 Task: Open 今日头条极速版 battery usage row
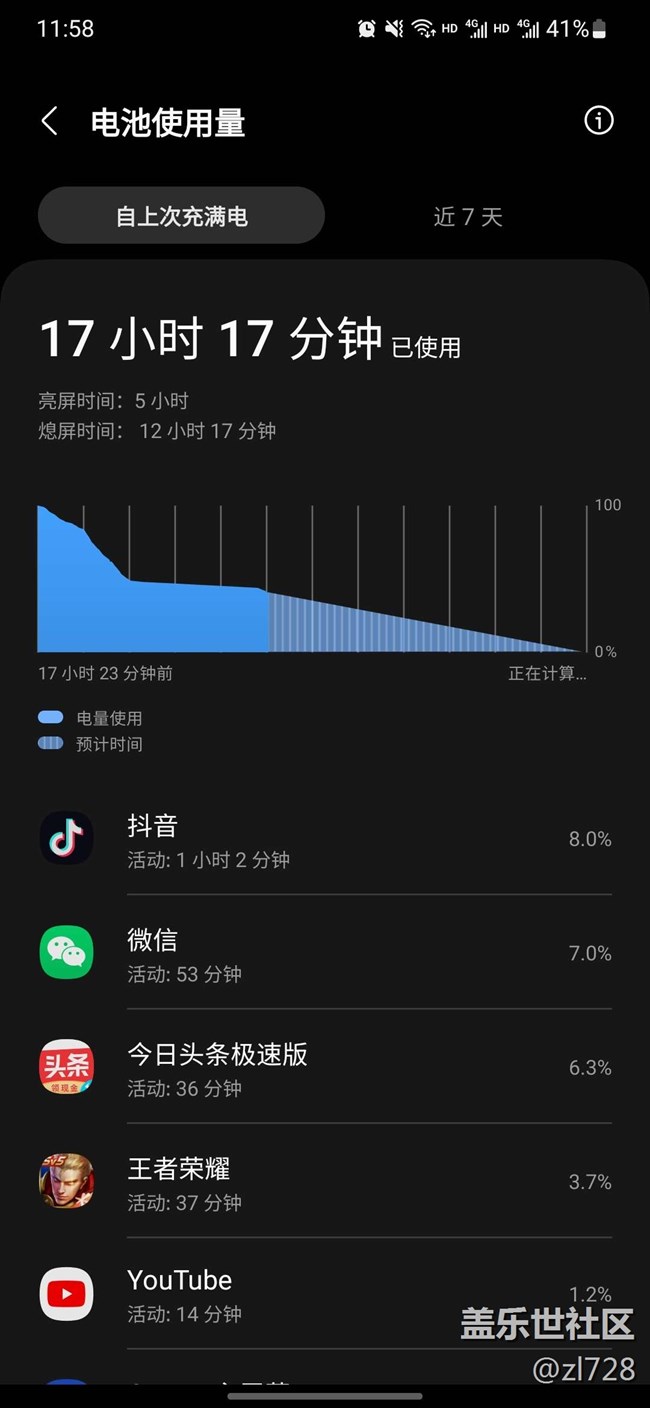pyautogui.click(x=325, y=1067)
